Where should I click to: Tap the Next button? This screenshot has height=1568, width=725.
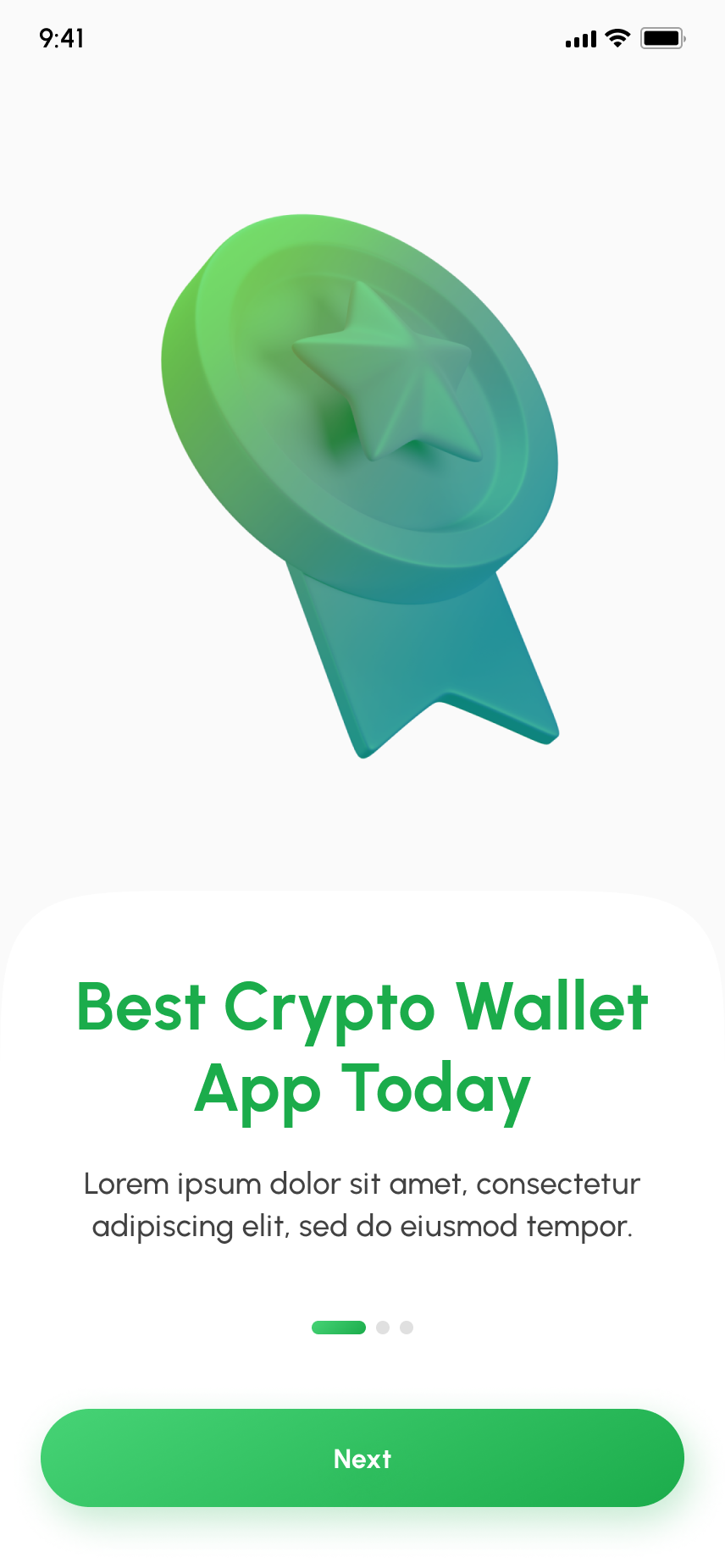coord(362,1457)
